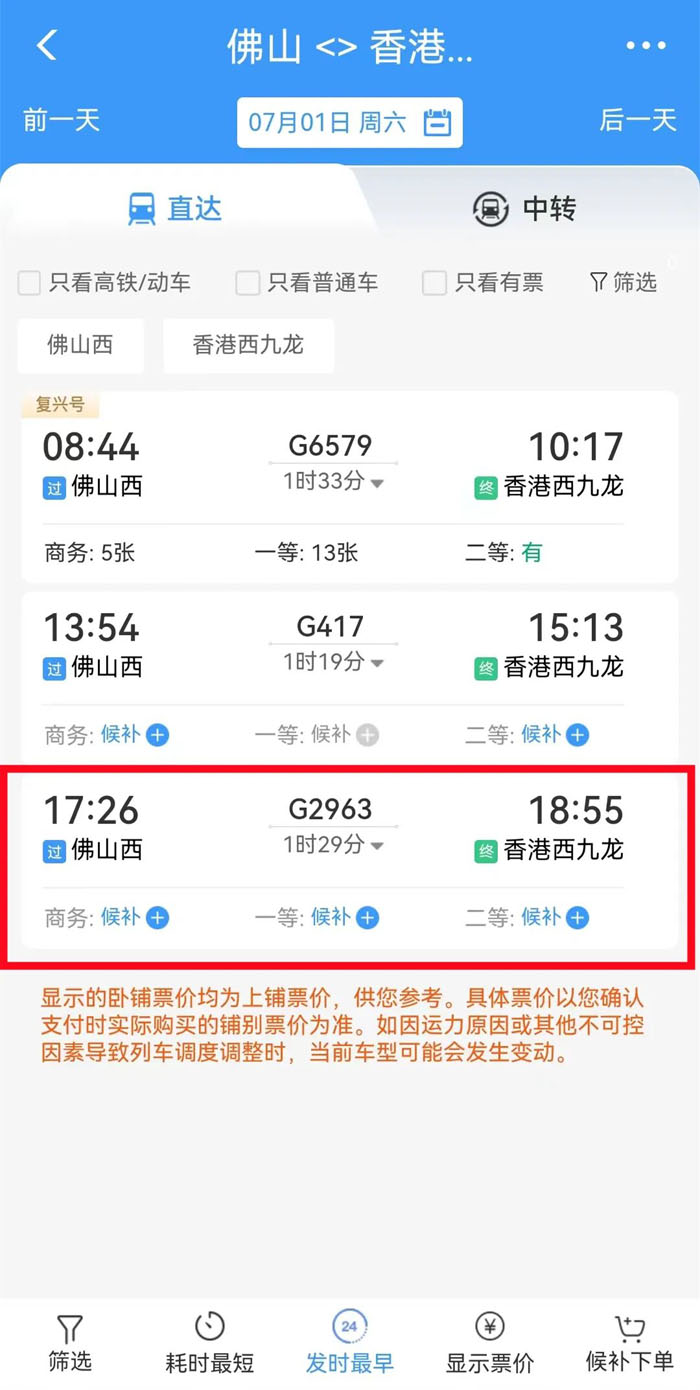The height and width of the screenshot is (1390, 700).
Task: Add 商务 waitlist for train G417
Action: (x=157, y=736)
